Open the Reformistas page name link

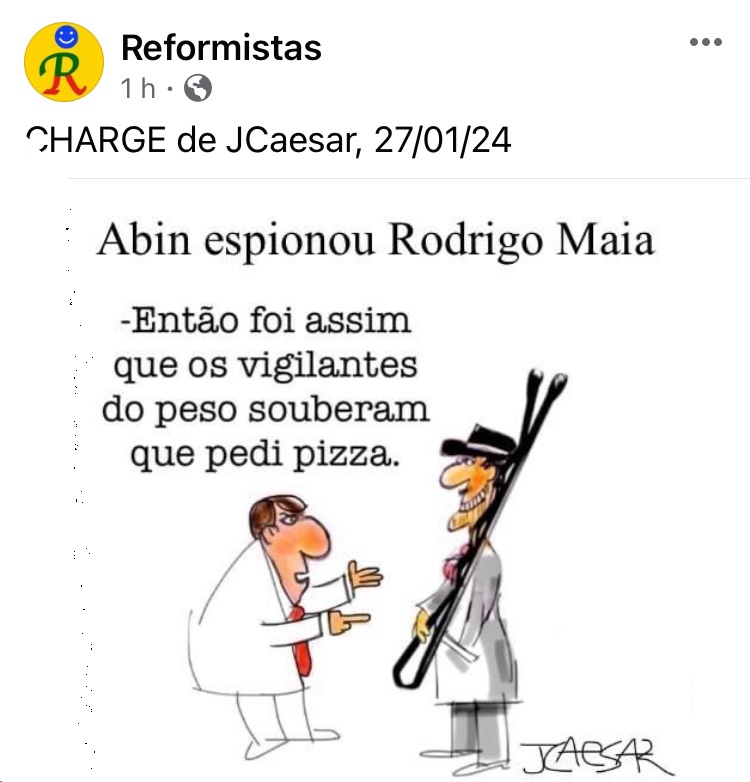tap(221, 47)
